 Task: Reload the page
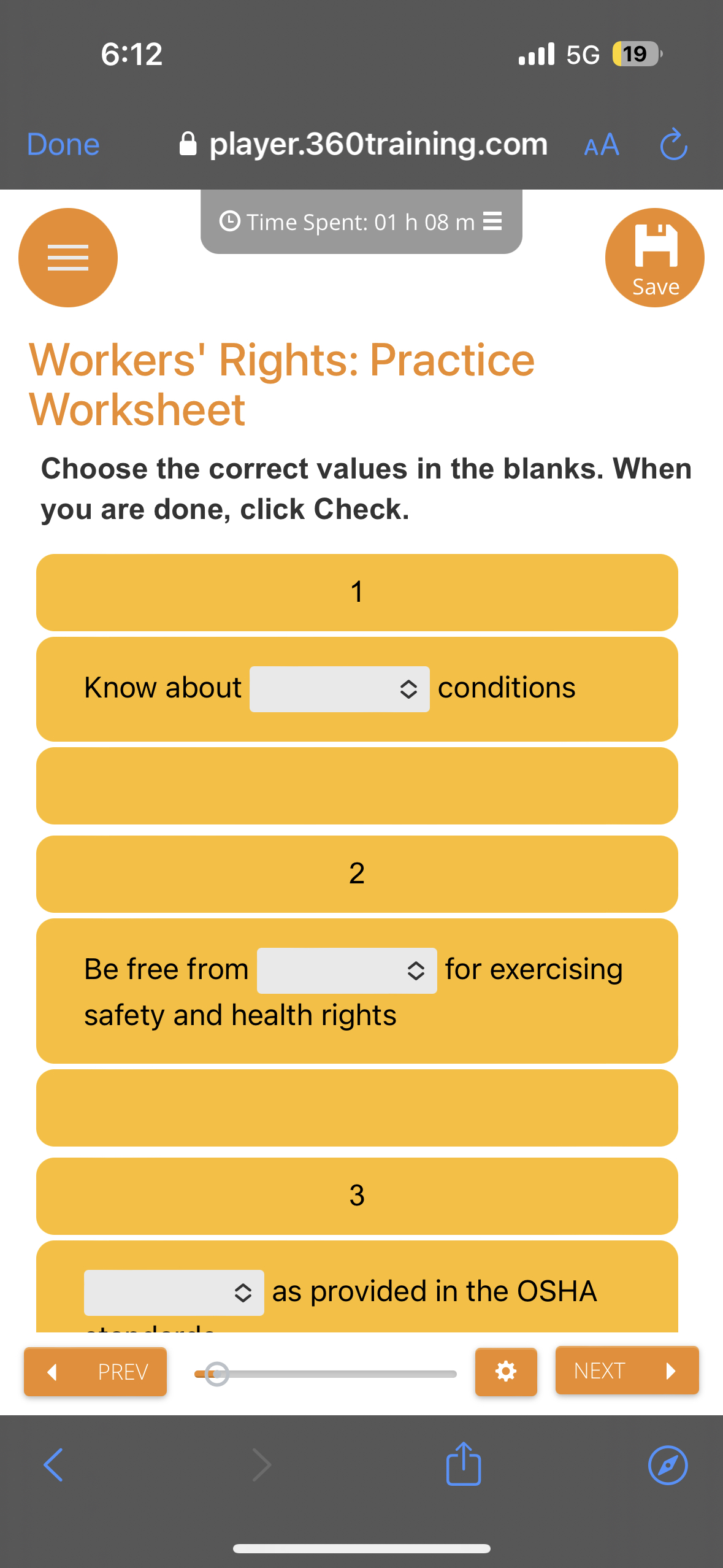[673, 145]
